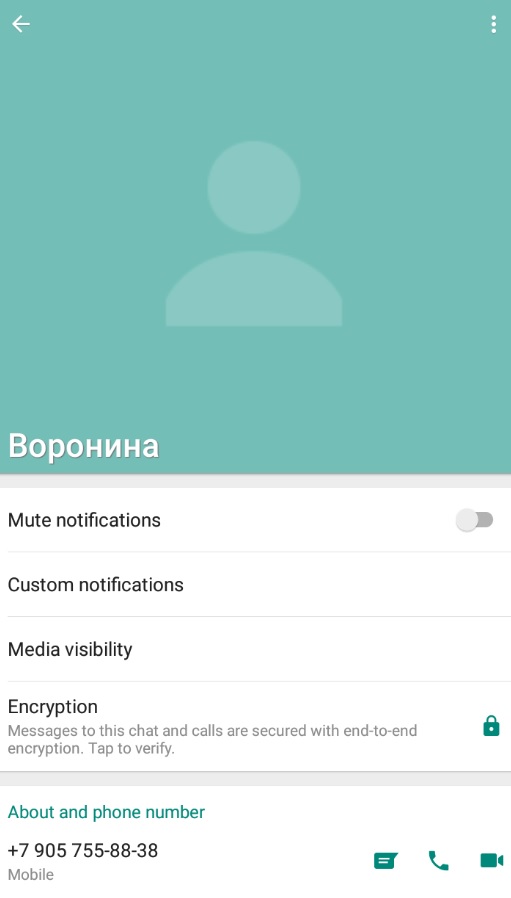This screenshot has height=898, width=511.
Task: Start a voice call to this contact
Action: 438,861
